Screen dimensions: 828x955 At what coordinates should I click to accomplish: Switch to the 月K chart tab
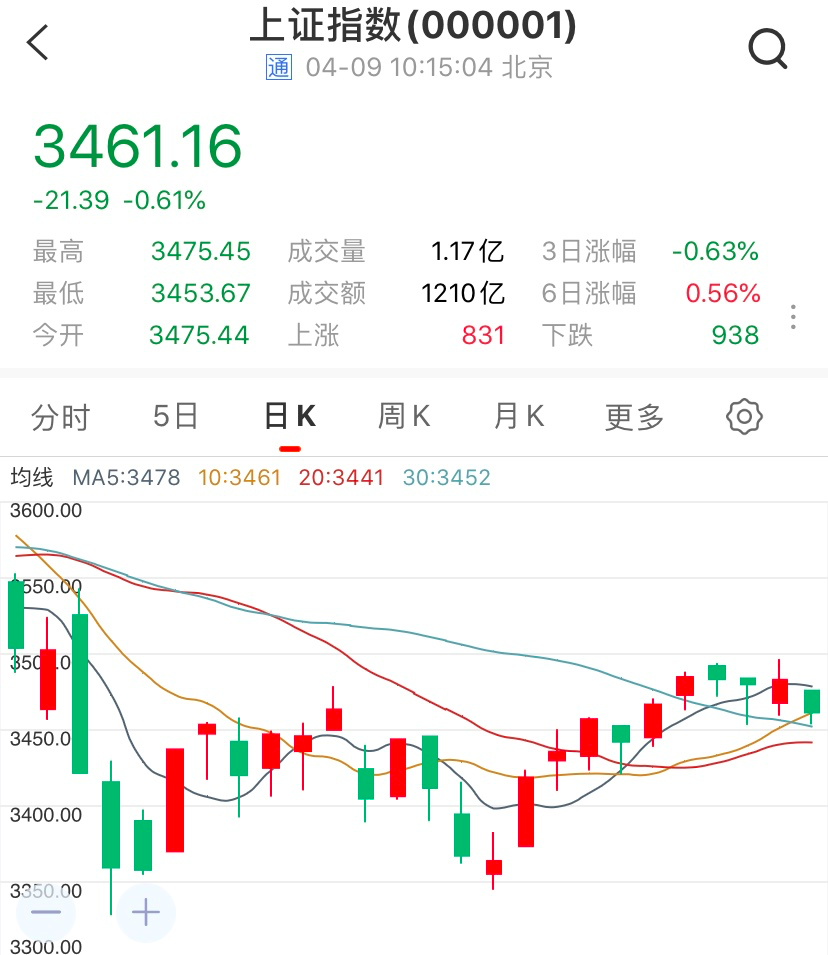519,416
